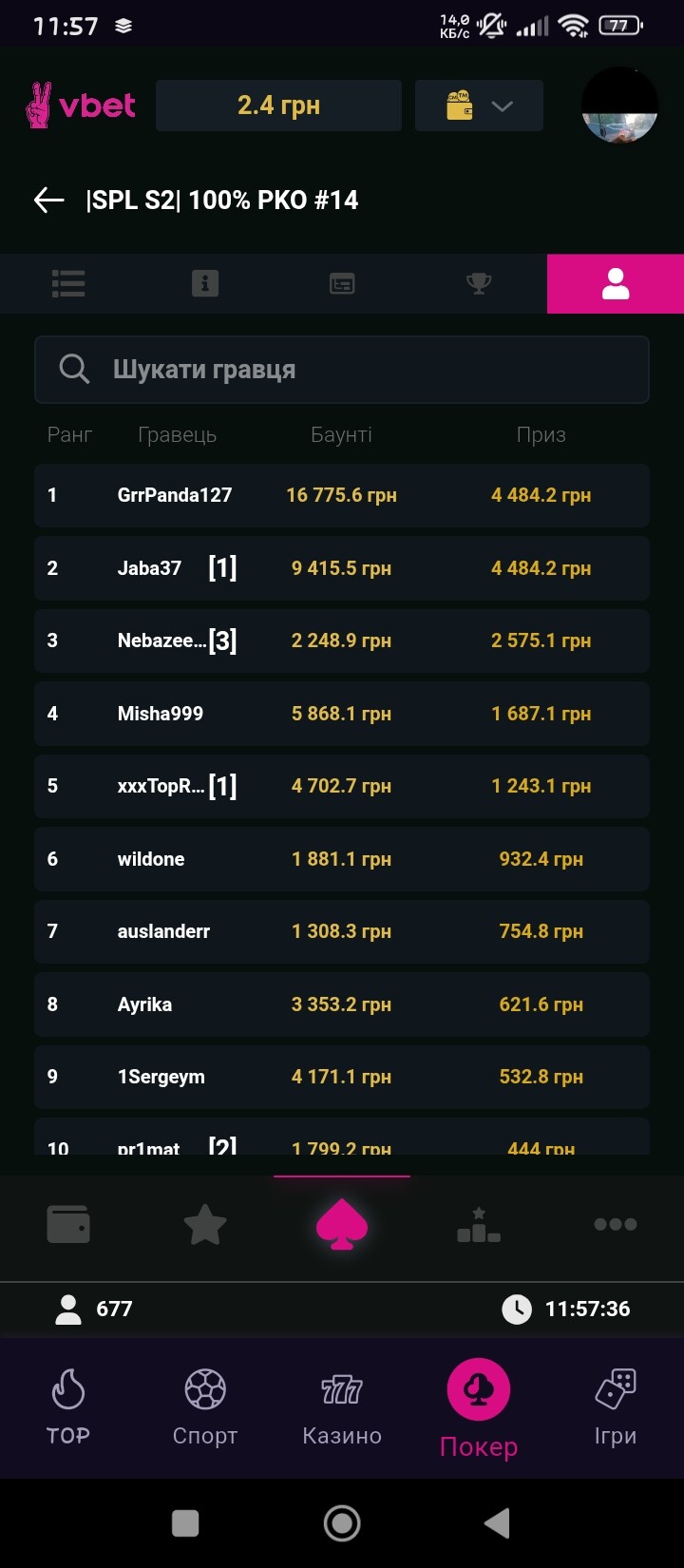Tap the 2.4 грн balance button

pos(278,105)
